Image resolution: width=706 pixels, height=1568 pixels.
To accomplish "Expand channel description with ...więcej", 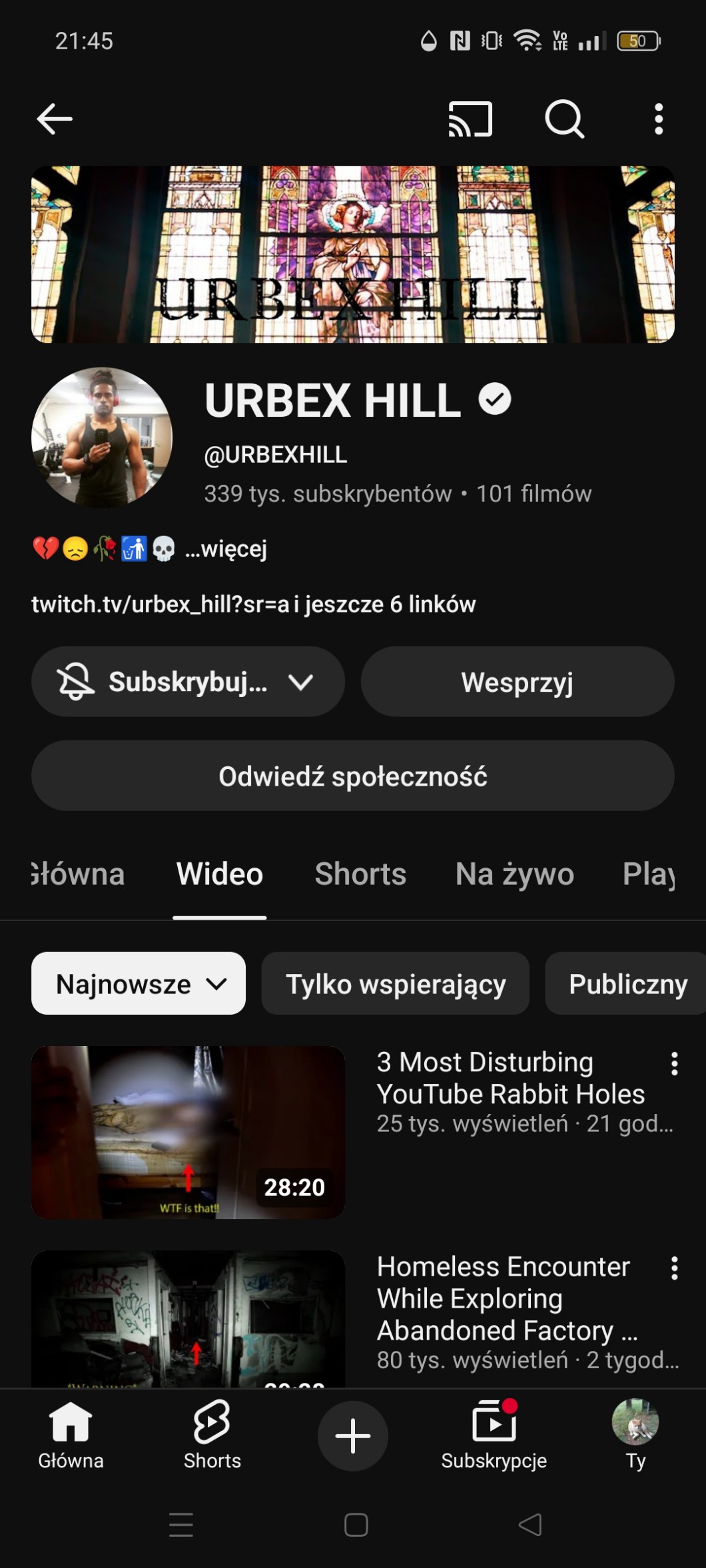I will click(226, 549).
